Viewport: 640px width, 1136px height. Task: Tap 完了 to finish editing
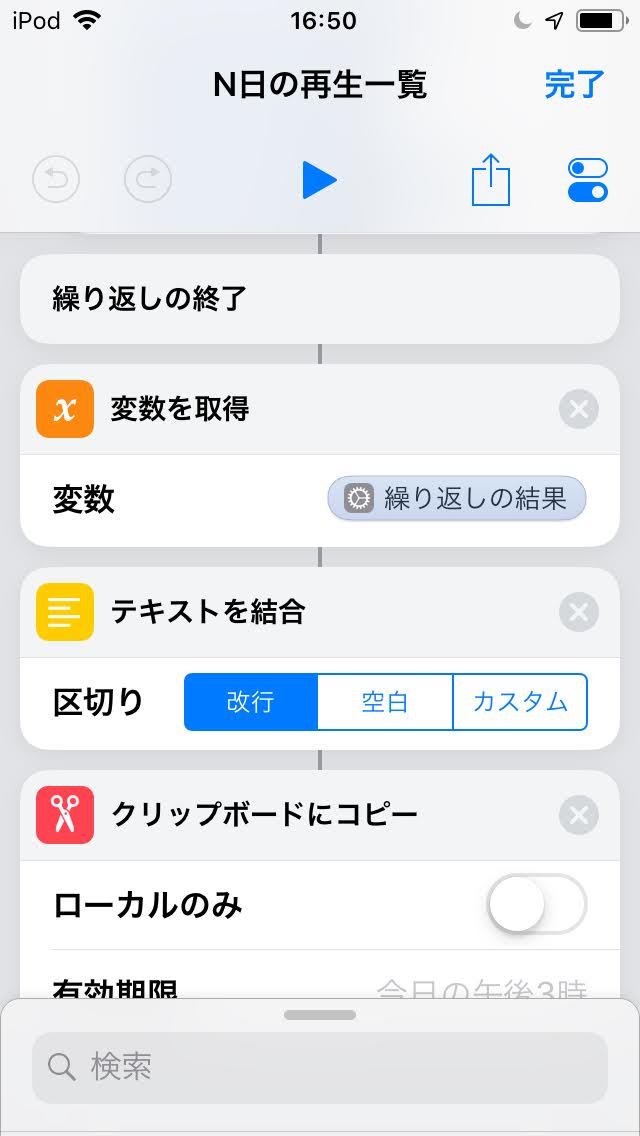point(574,85)
